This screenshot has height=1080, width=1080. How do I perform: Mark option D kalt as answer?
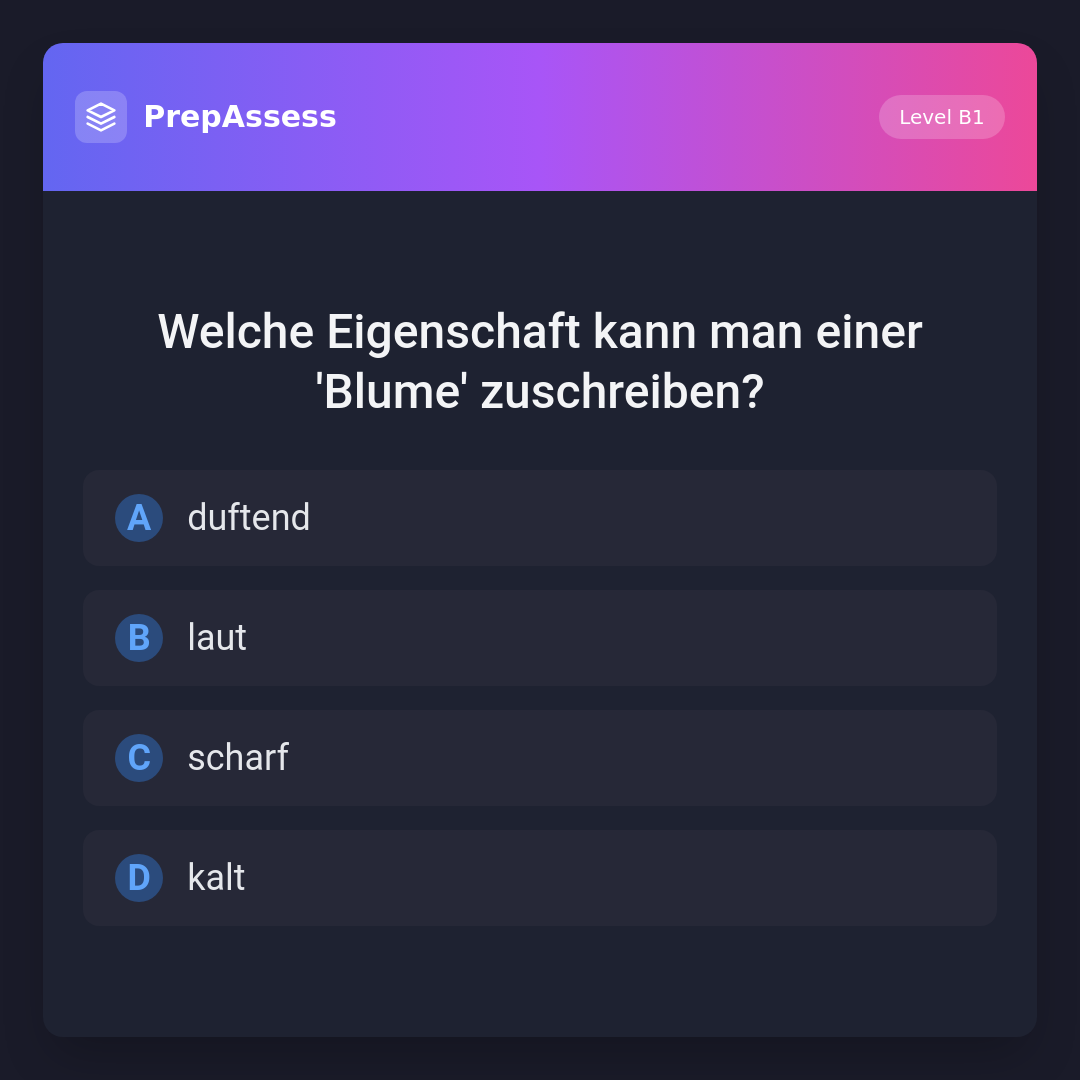pyautogui.click(x=540, y=878)
